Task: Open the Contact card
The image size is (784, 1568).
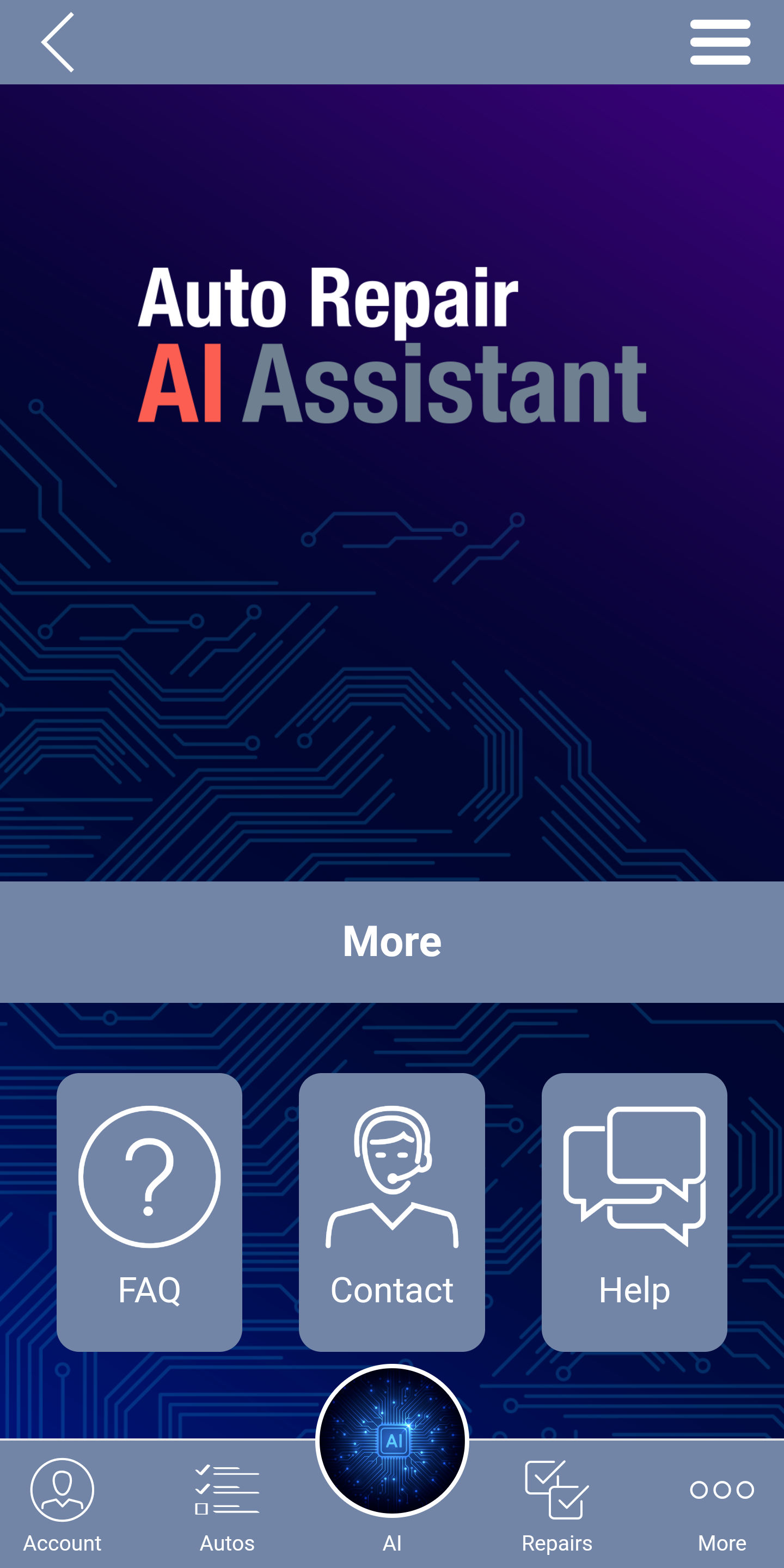Action: (x=391, y=1211)
